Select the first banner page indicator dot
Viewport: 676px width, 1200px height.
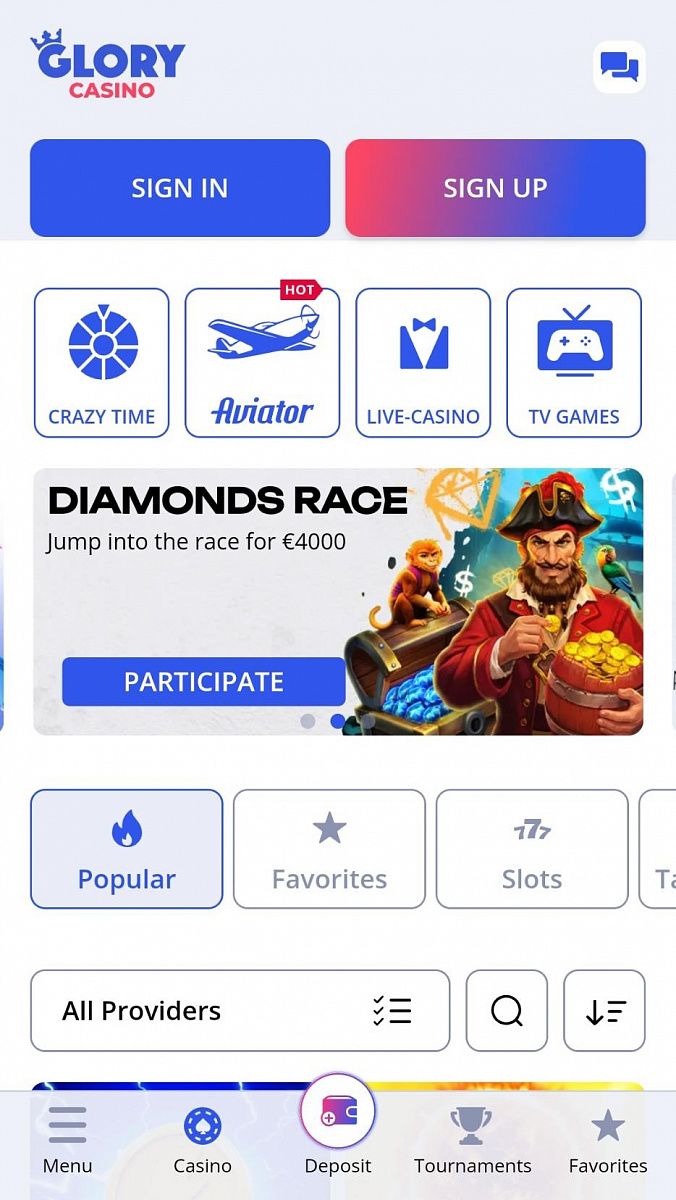click(308, 721)
